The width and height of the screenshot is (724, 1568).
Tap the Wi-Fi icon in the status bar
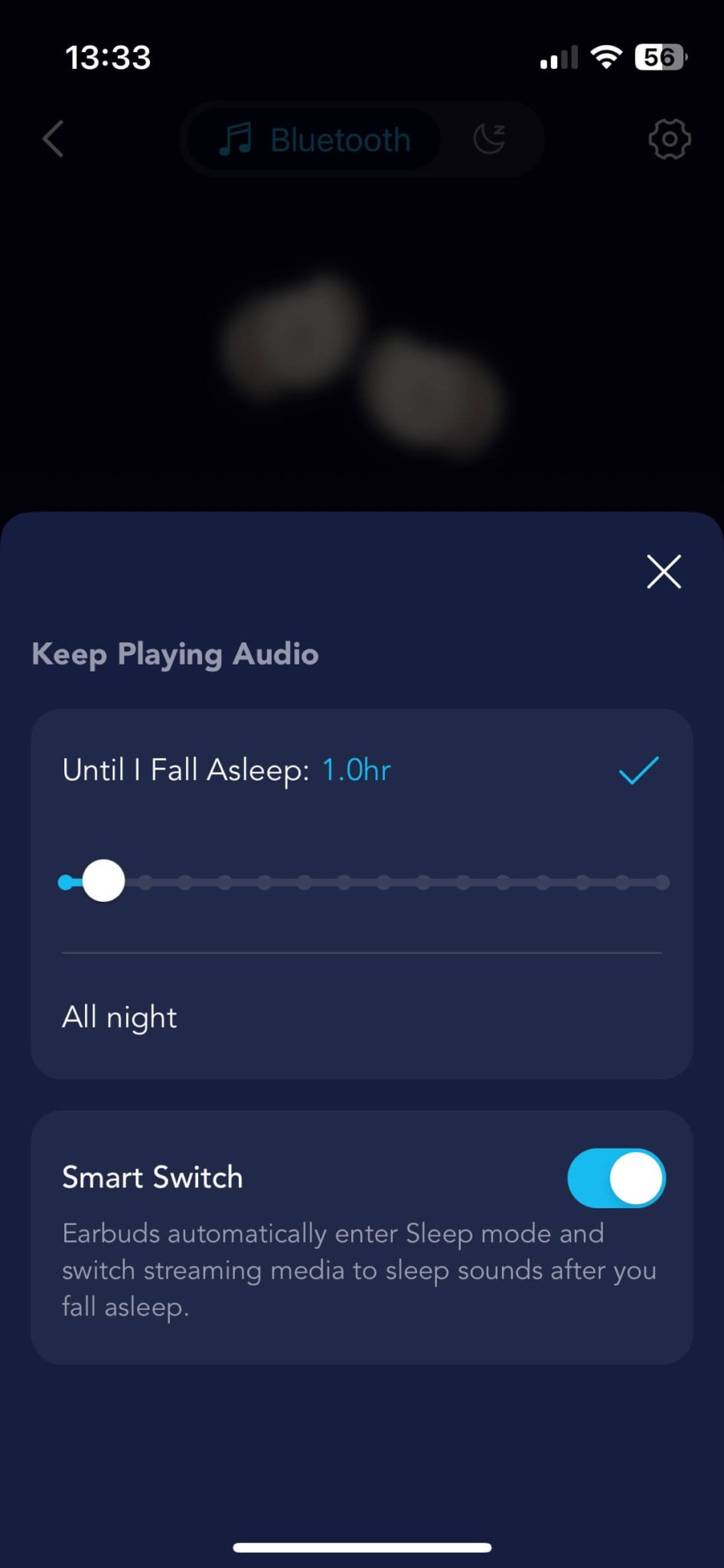607,57
